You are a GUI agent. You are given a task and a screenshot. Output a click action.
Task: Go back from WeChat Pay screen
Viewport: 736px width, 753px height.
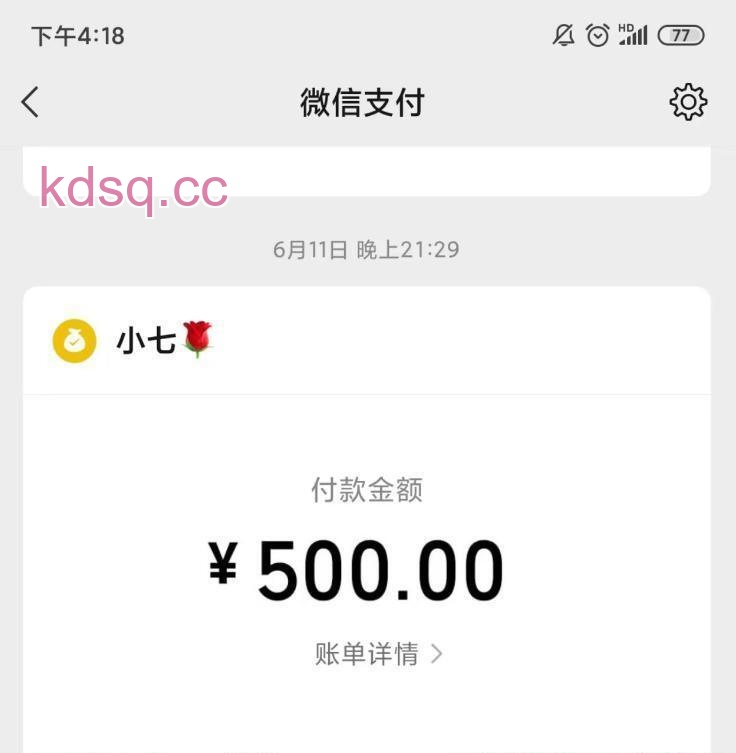pyautogui.click(x=31, y=102)
